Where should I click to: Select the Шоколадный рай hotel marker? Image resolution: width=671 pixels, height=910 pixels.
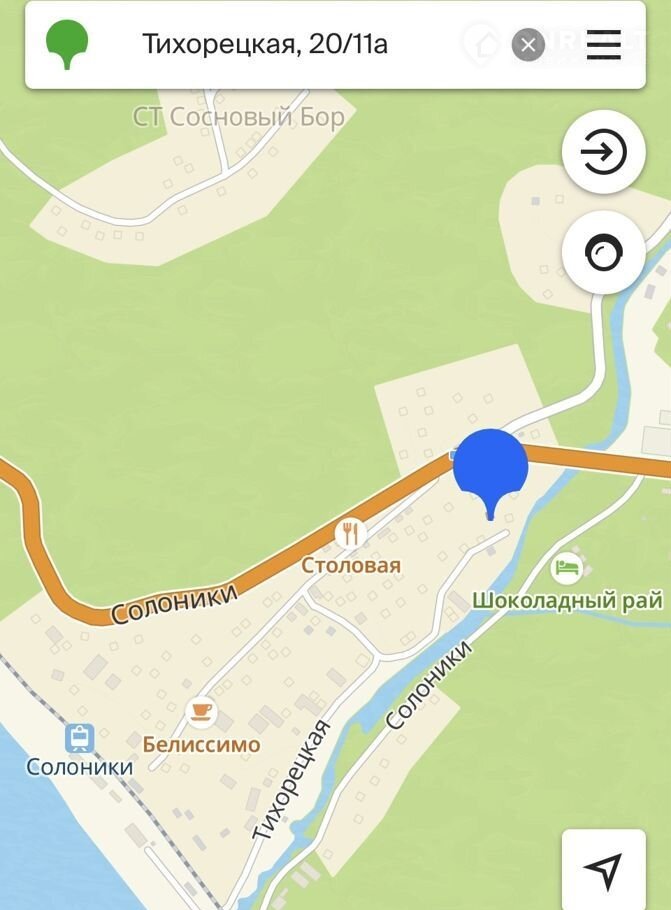pyautogui.click(x=566, y=569)
